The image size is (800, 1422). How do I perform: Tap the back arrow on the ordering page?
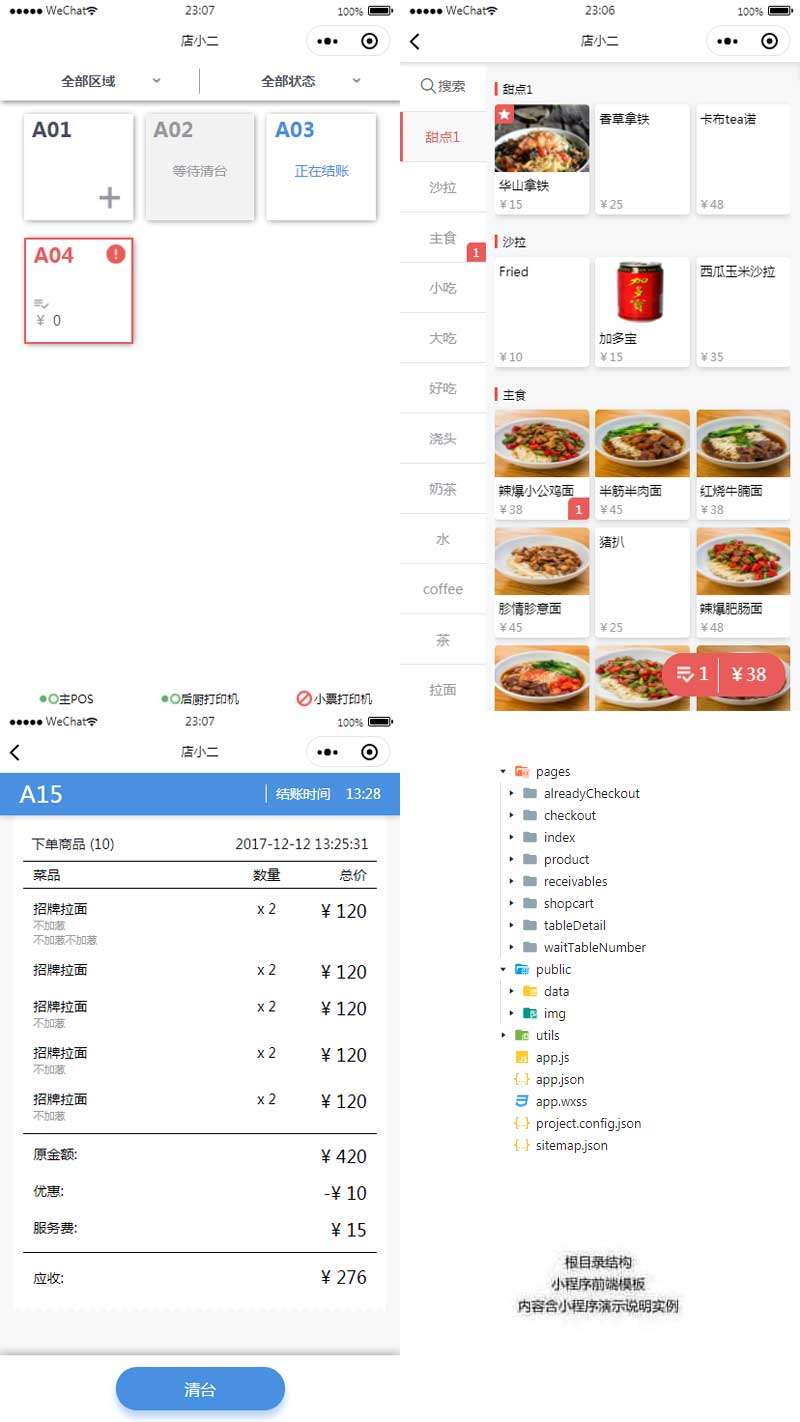tap(416, 42)
